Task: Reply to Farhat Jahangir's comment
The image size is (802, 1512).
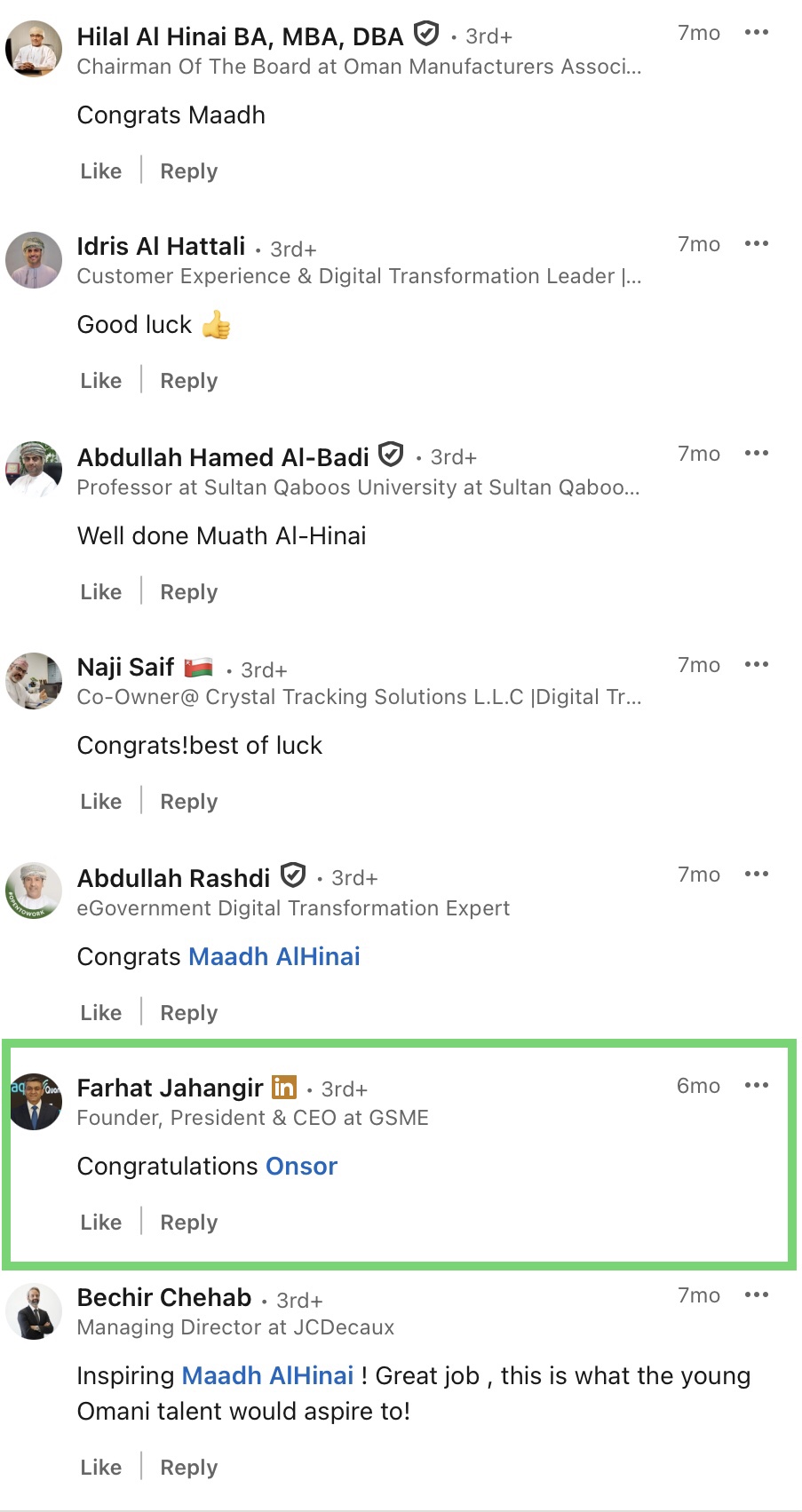Action: (188, 1223)
